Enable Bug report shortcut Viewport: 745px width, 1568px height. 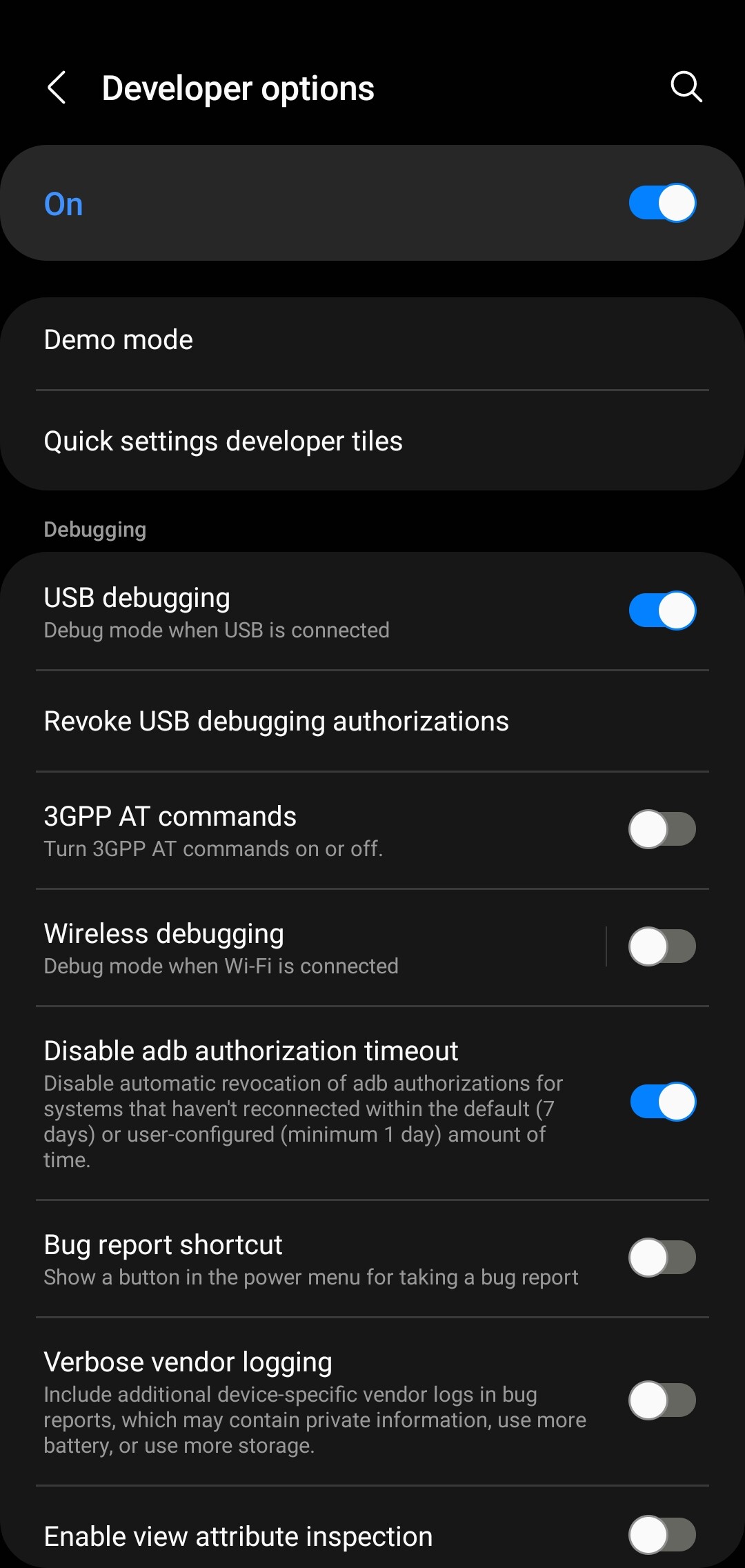(x=662, y=1258)
